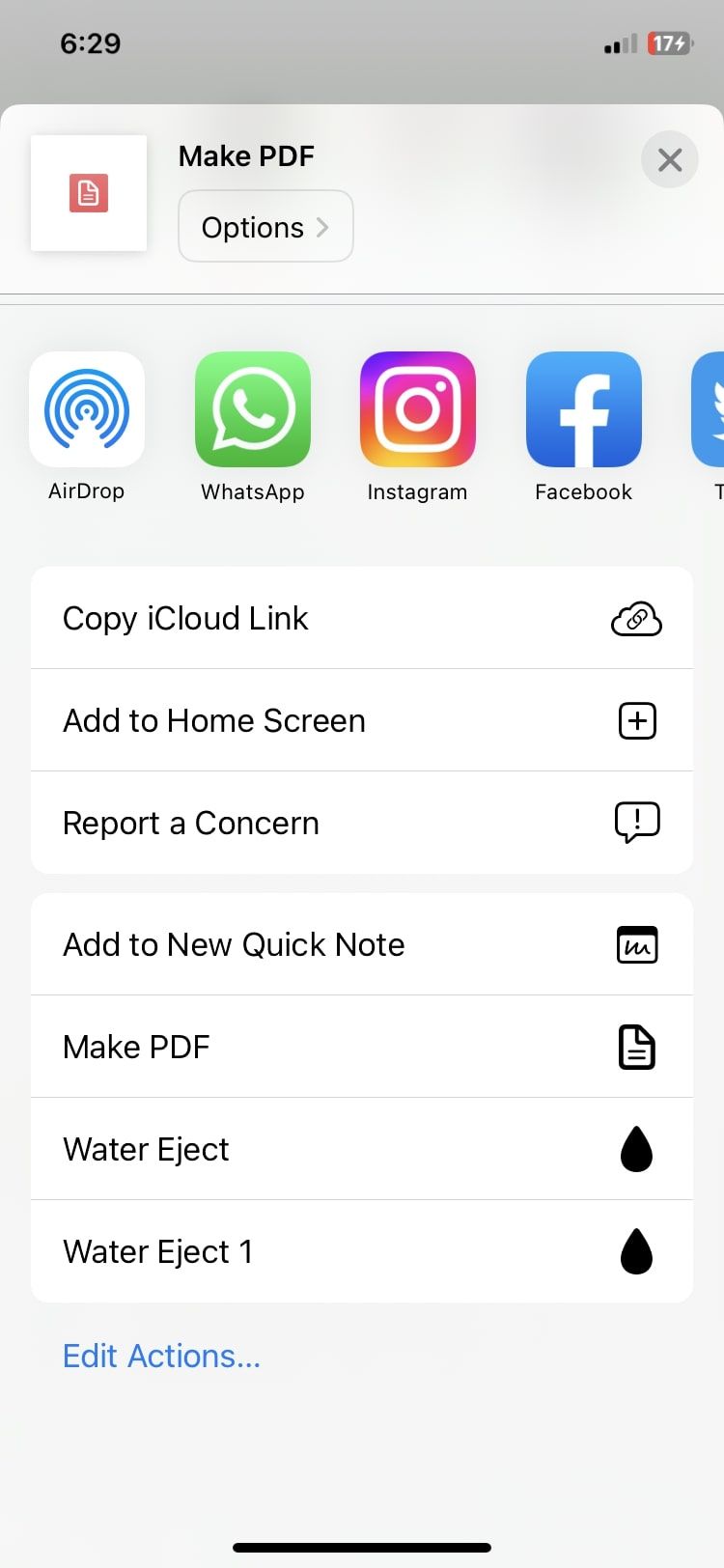The width and height of the screenshot is (724, 1568).
Task: Select Report a Concern
Action: click(362, 823)
